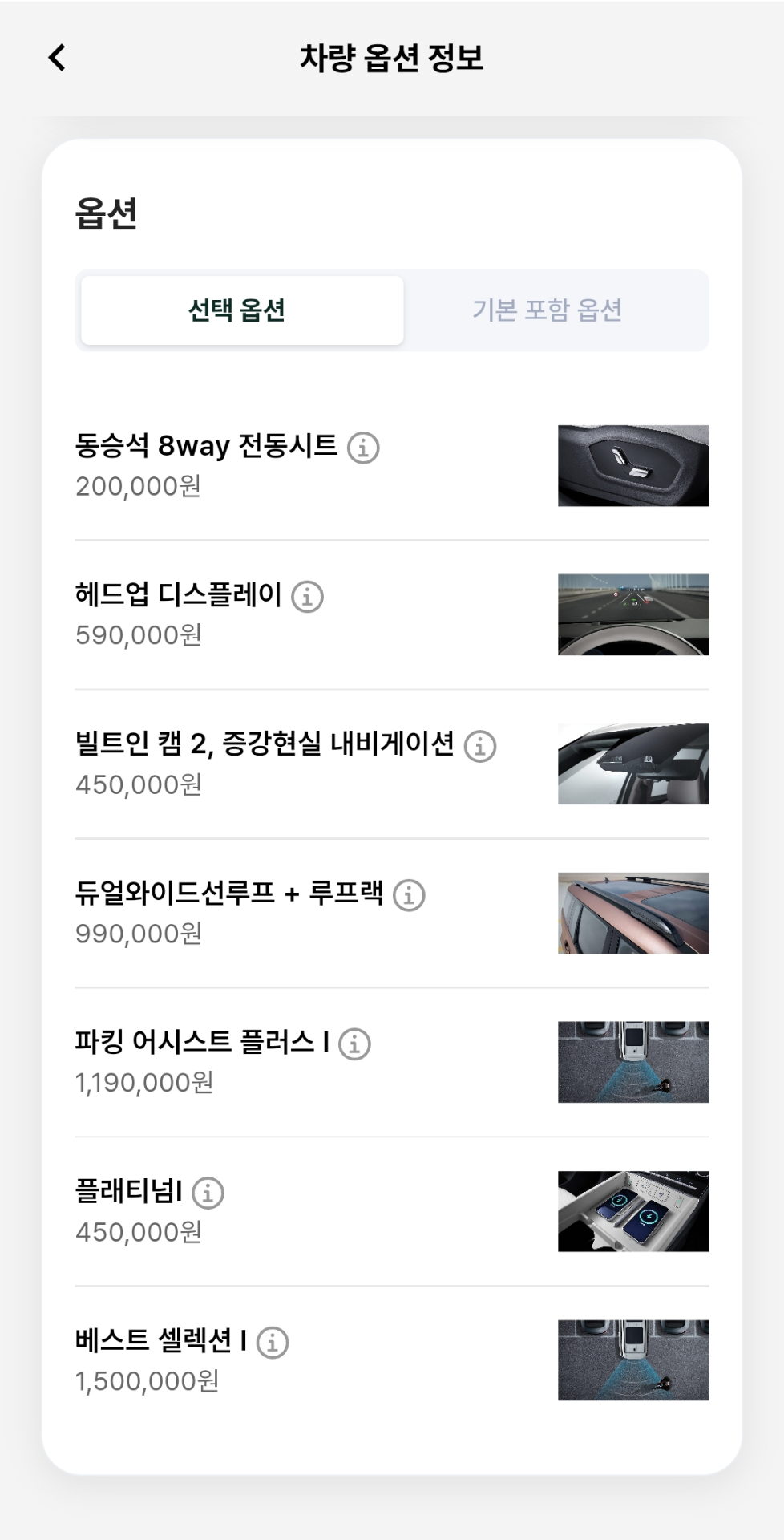Click the head-up display thumbnail

coord(633,614)
